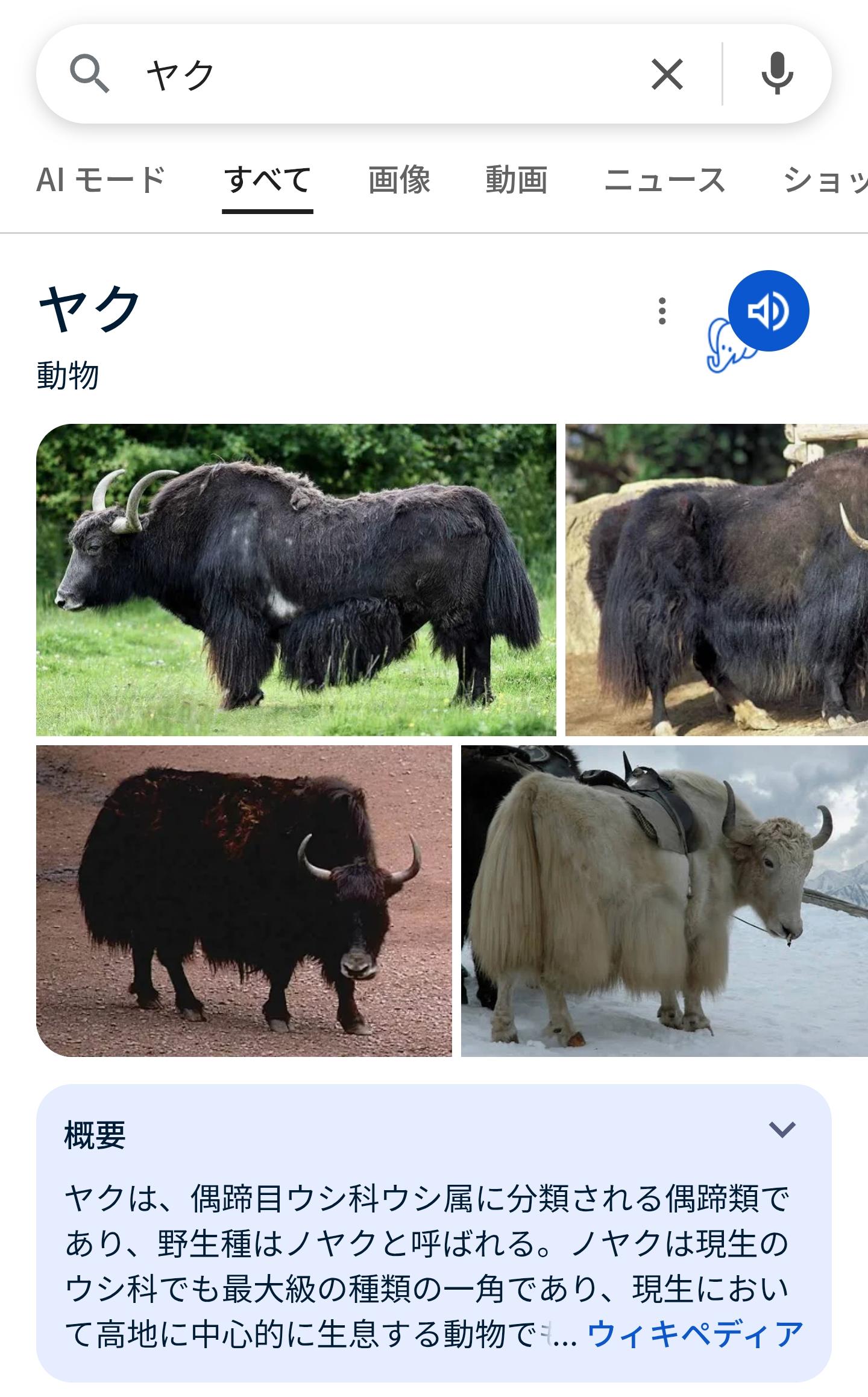This screenshot has width=868, height=1397.
Task: Start voice search with the microphone
Action: [777, 75]
